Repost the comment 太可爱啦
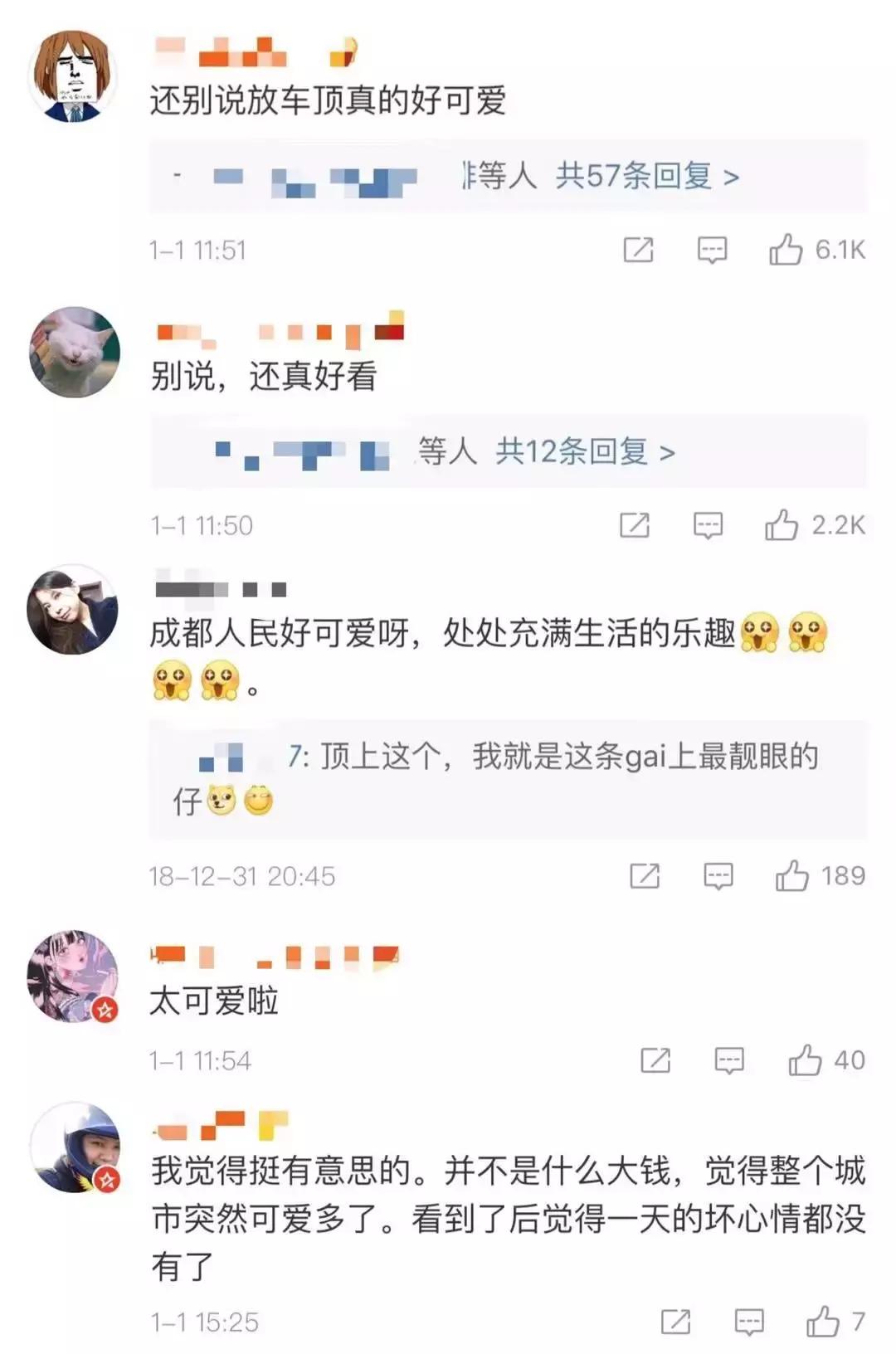This screenshot has height=1354, width=896. pyautogui.click(x=655, y=1060)
